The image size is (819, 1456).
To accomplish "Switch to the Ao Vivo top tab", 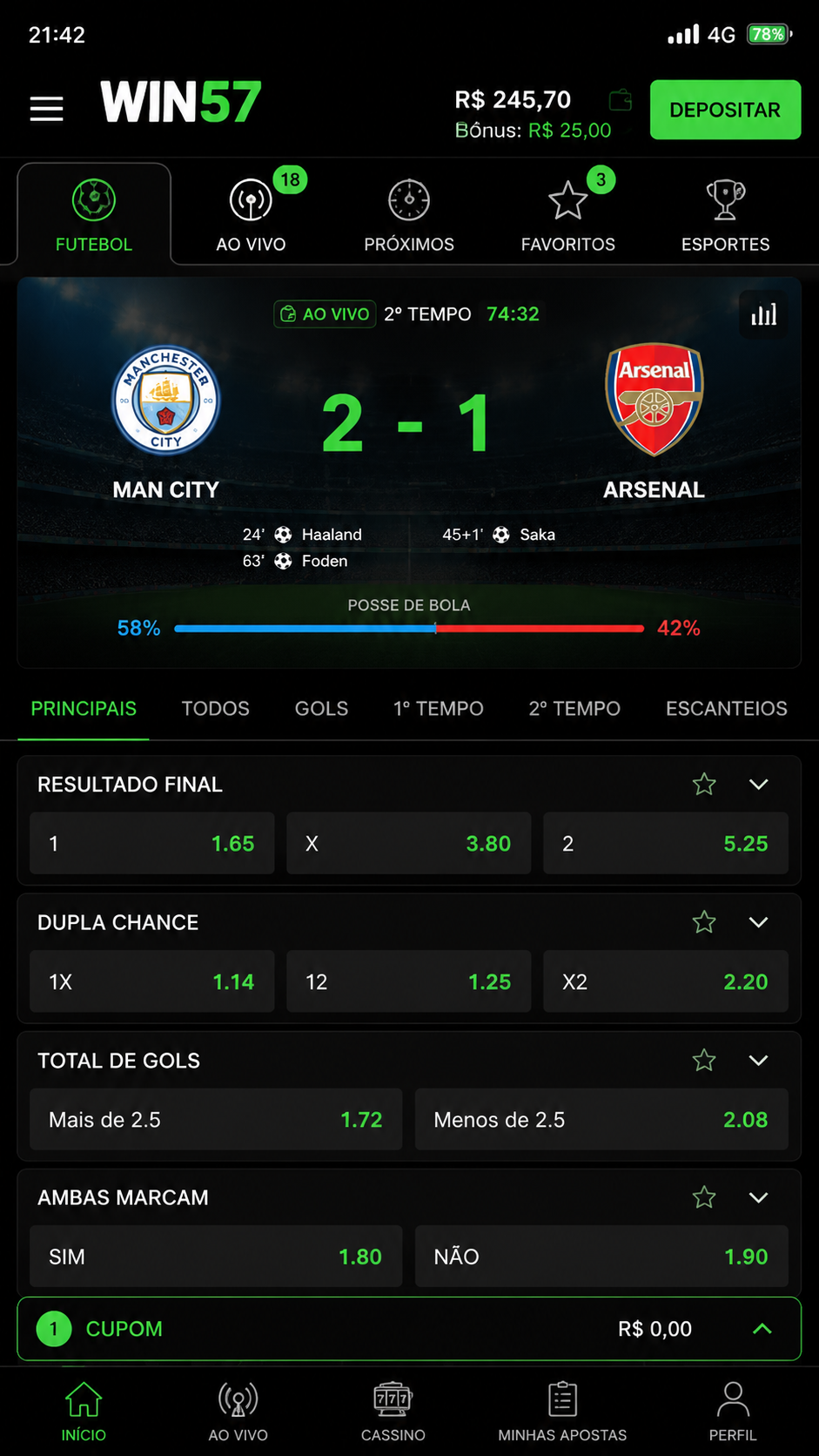I will tap(251, 213).
